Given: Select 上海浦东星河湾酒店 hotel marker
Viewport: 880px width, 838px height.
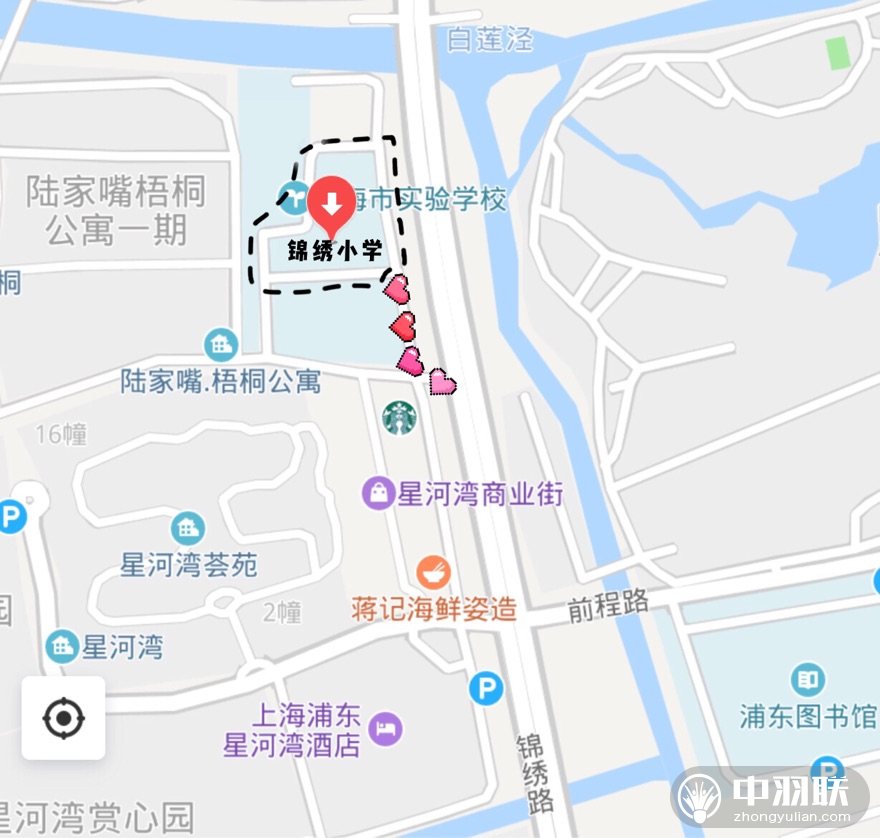Looking at the screenshot, I should 385,729.
